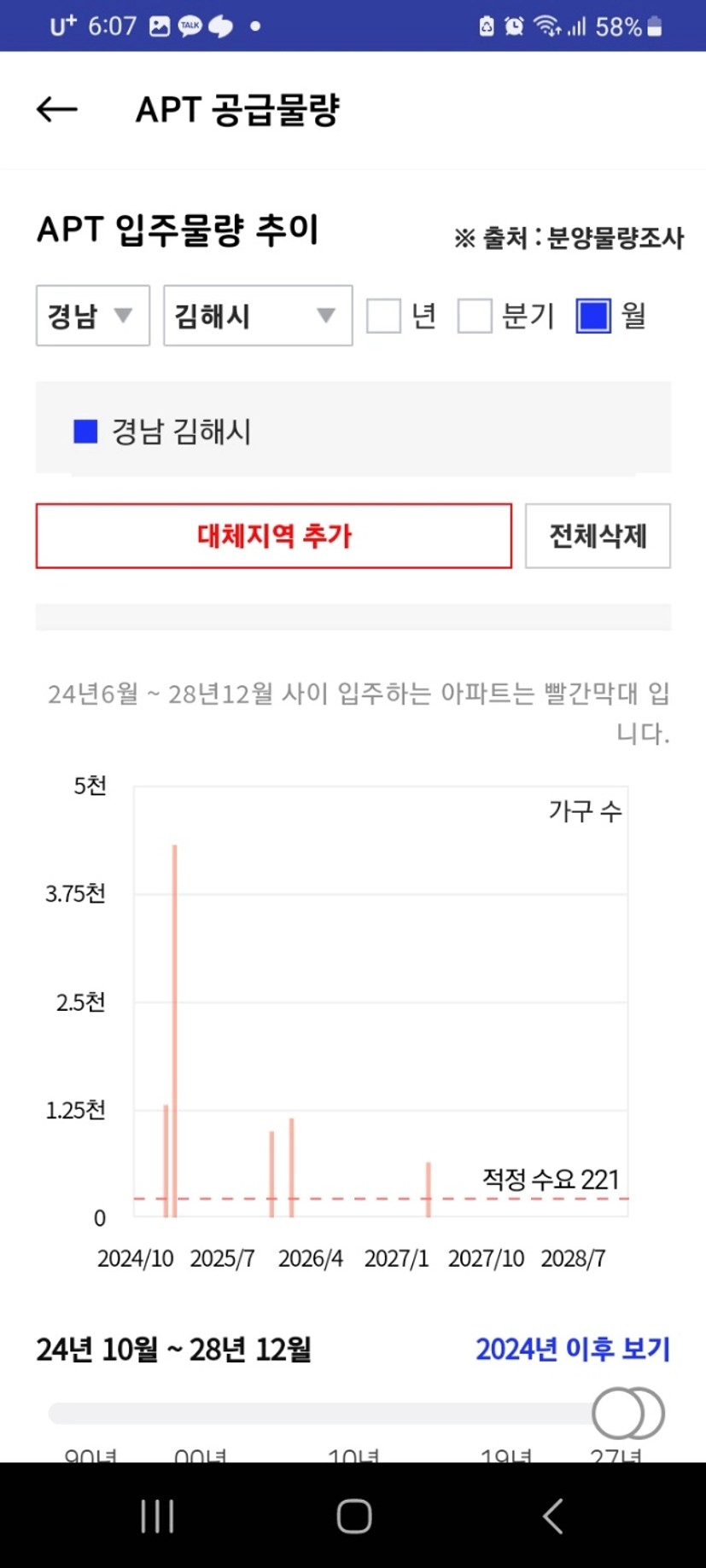
Task: Tap the 대체지역 추가 button
Action: point(274,536)
